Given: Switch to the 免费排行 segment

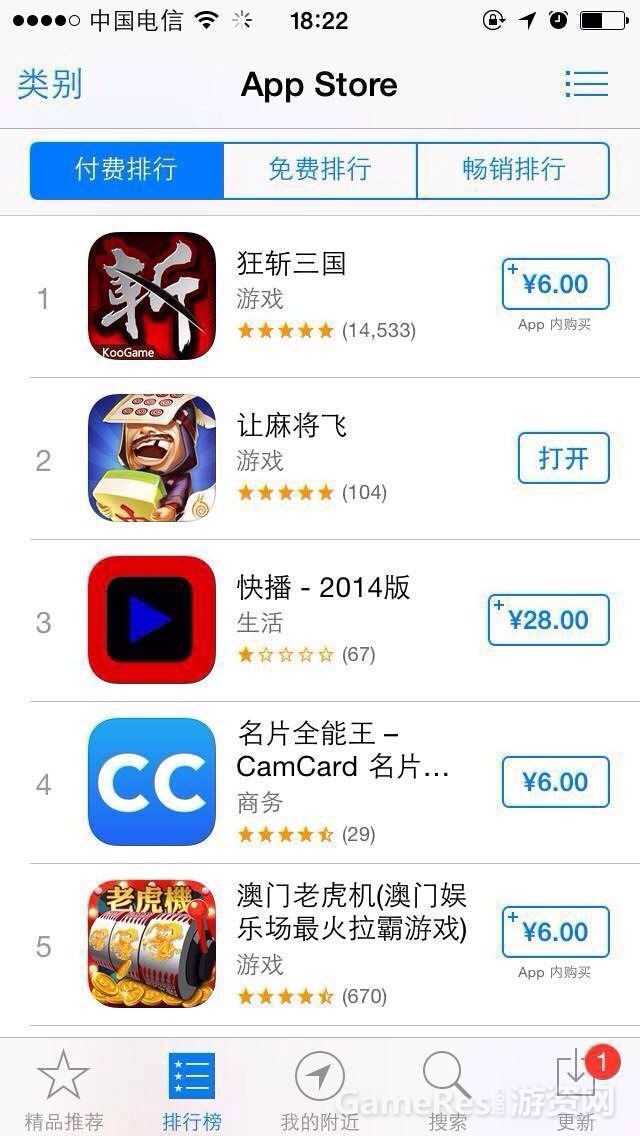Looking at the screenshot, I should coord(319,170).
